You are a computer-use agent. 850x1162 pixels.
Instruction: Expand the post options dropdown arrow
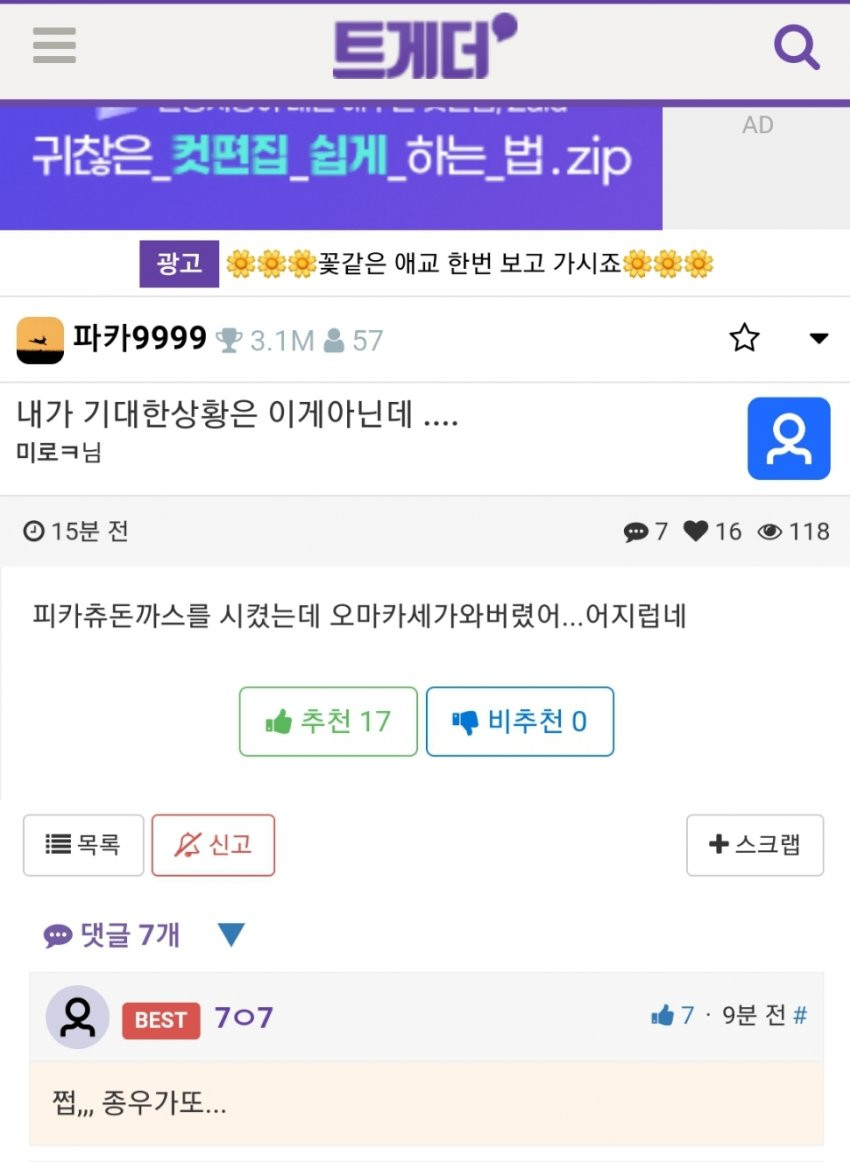coord(818,339)
